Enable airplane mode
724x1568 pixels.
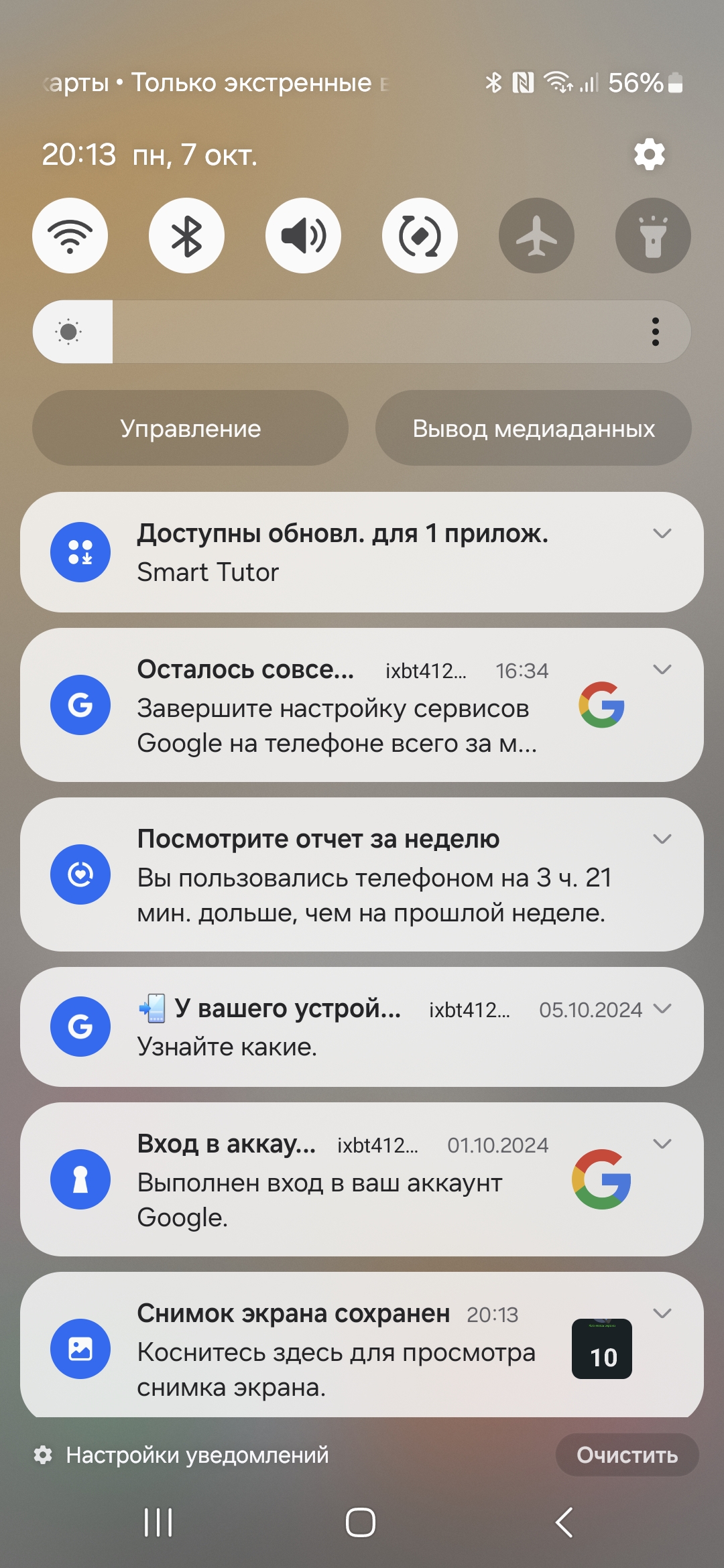click(x=536, y=235)
